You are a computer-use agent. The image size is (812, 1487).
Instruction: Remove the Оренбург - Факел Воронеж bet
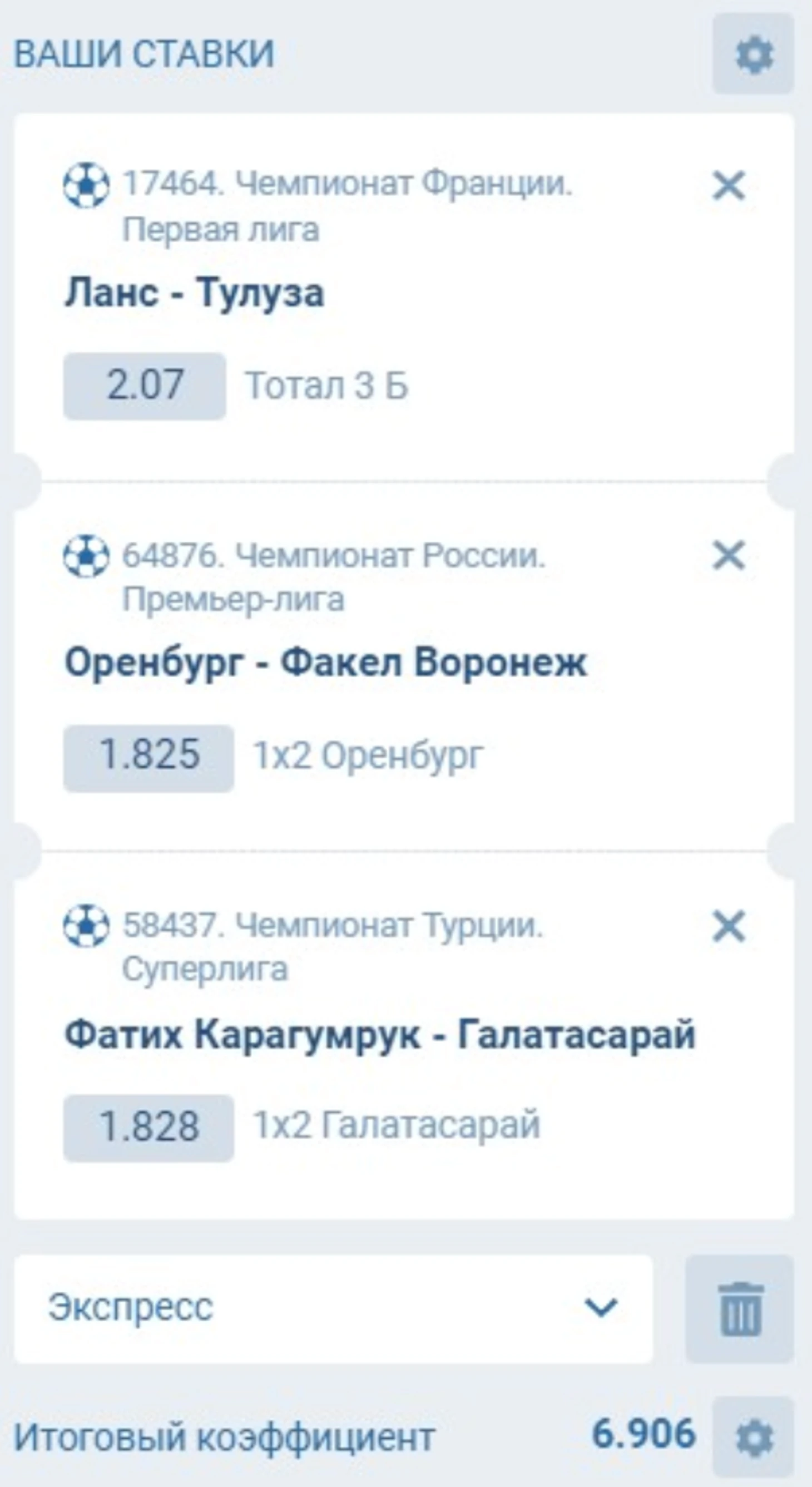point(729,556)
